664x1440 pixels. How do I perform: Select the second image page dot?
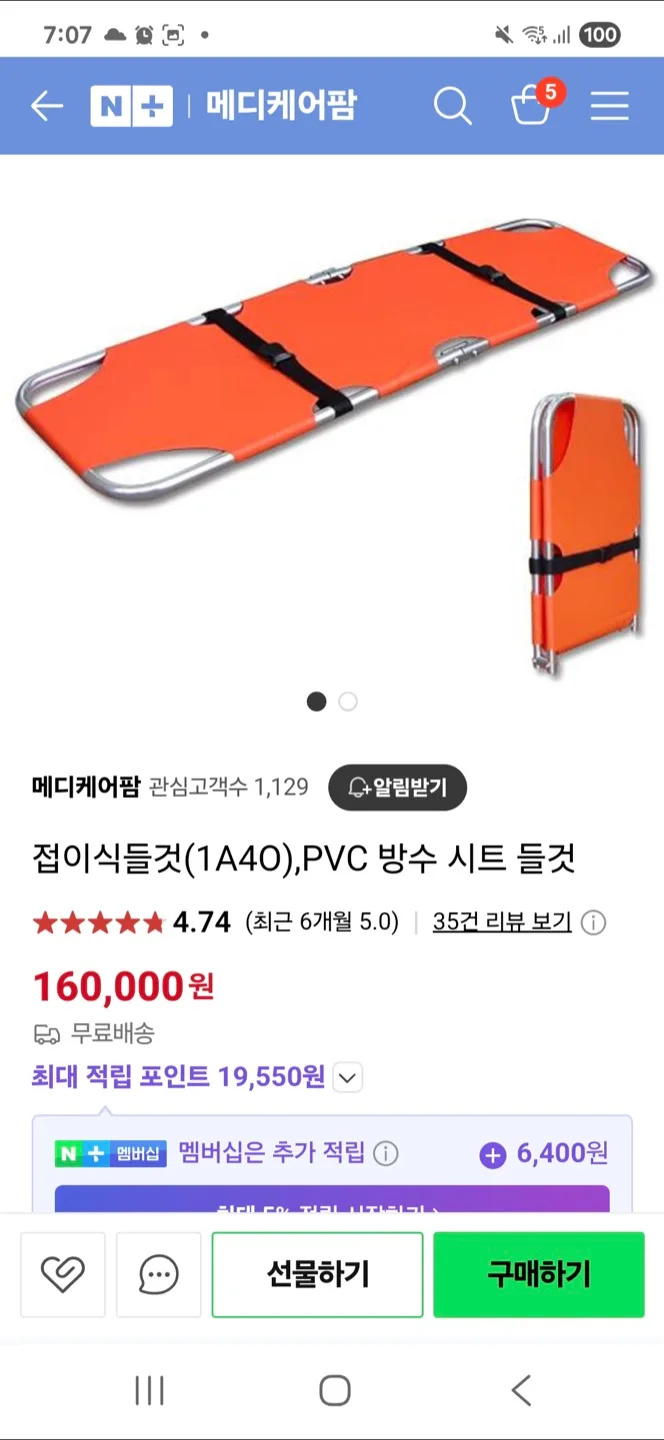click(348, 702)
